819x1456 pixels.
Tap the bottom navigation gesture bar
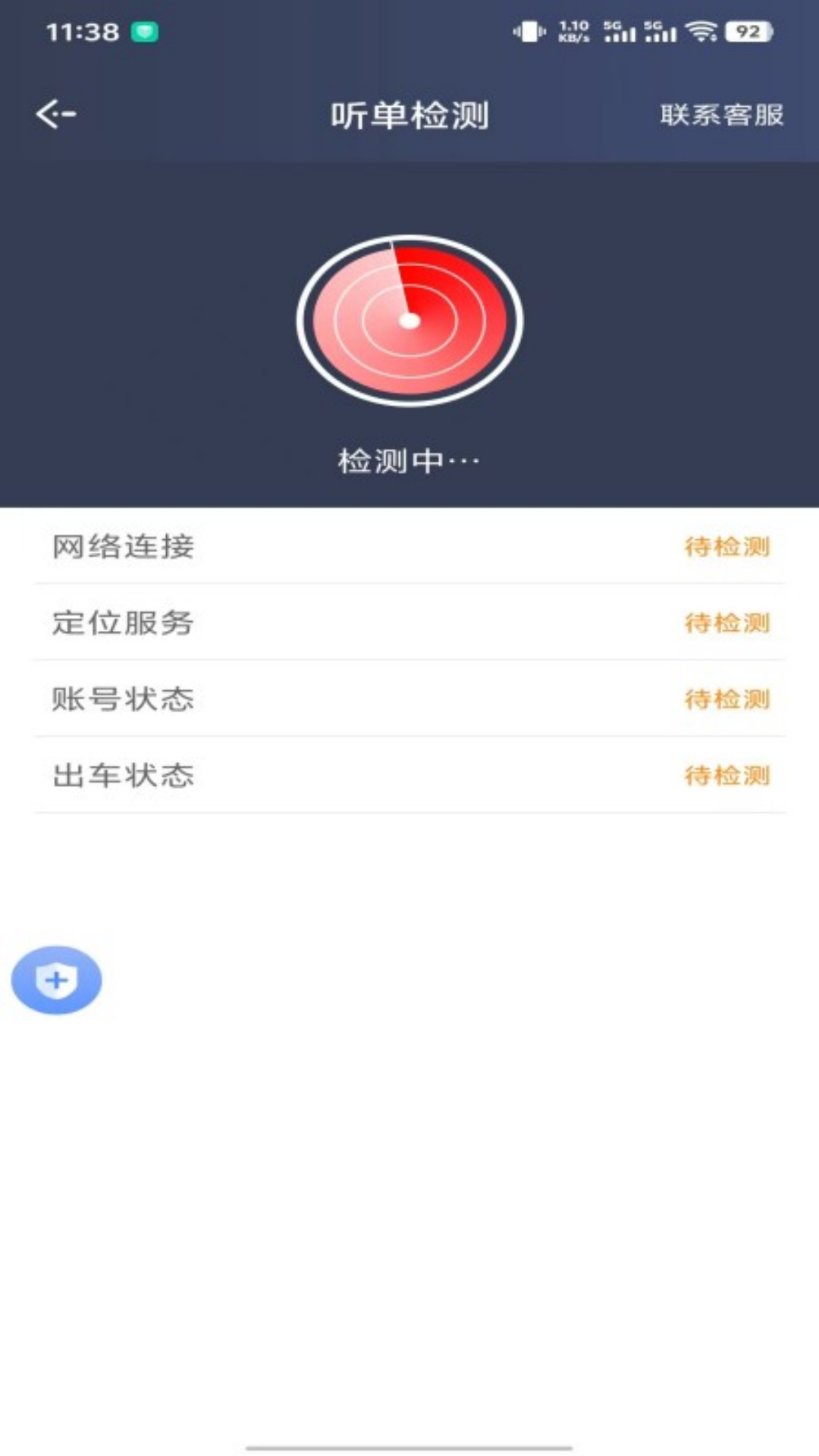pos(409,1444)
